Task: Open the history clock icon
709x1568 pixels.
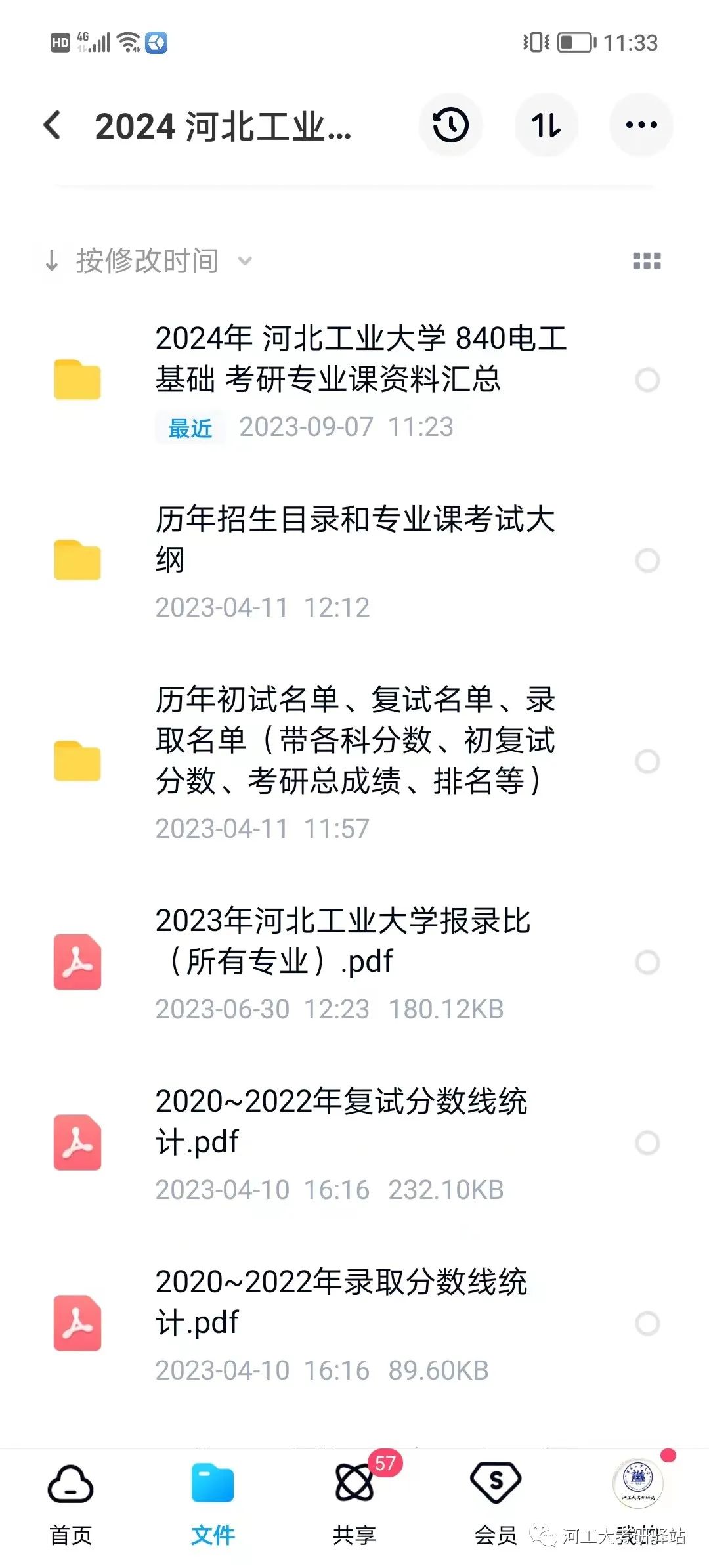Action: (x=450, y=125)
